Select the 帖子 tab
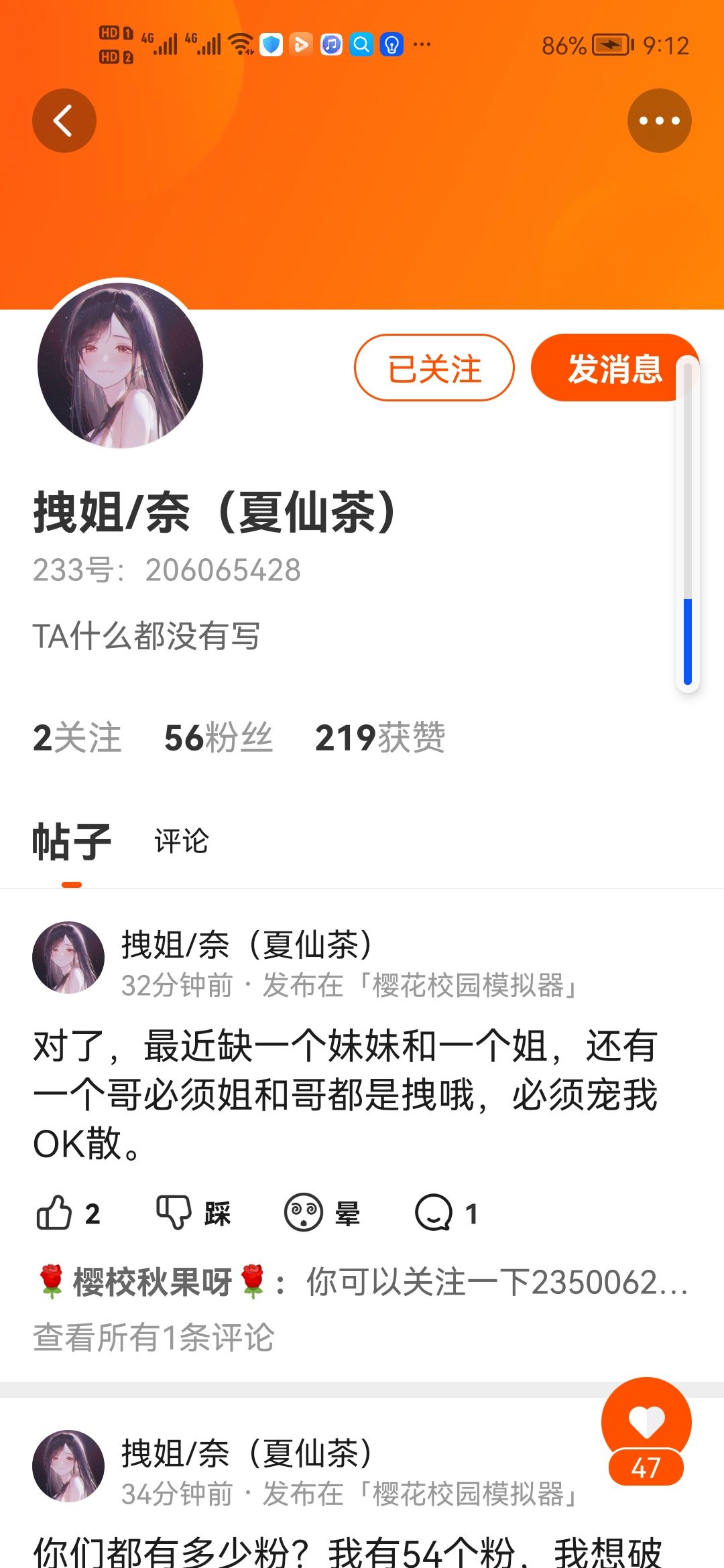 tap(72, 842)
